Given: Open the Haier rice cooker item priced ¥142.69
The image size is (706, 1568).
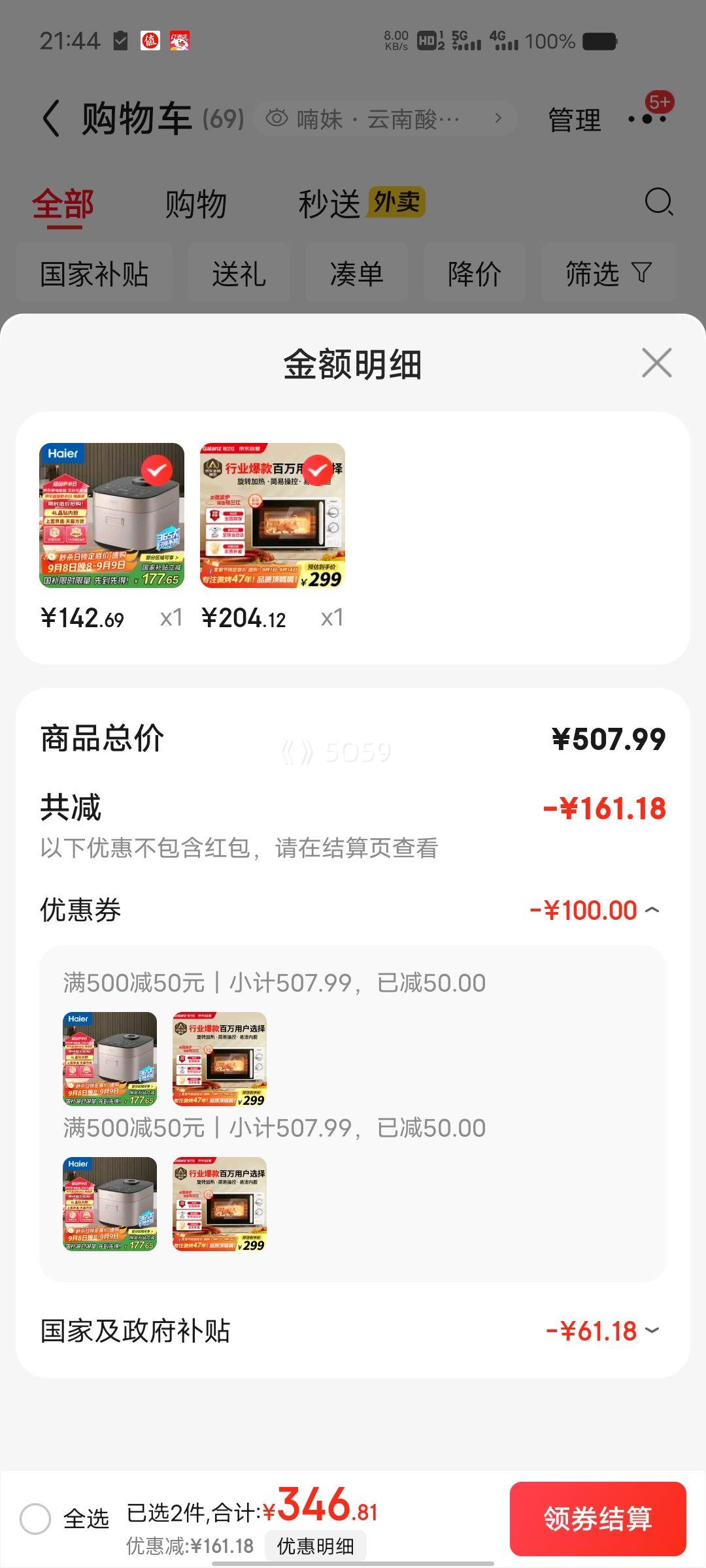Looking at the screenshot, I should 112,515.
